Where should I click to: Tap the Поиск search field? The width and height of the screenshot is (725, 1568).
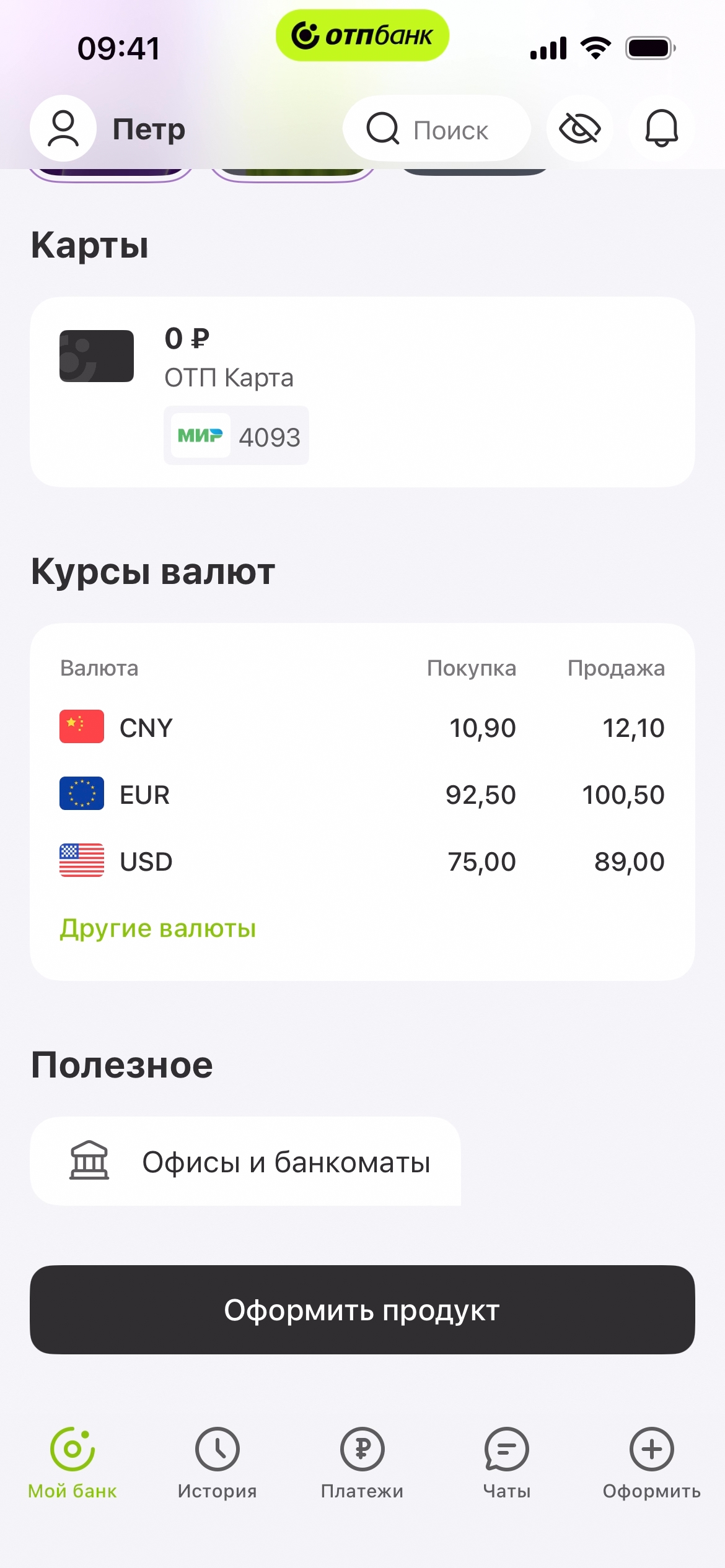[x=436, y=129]
